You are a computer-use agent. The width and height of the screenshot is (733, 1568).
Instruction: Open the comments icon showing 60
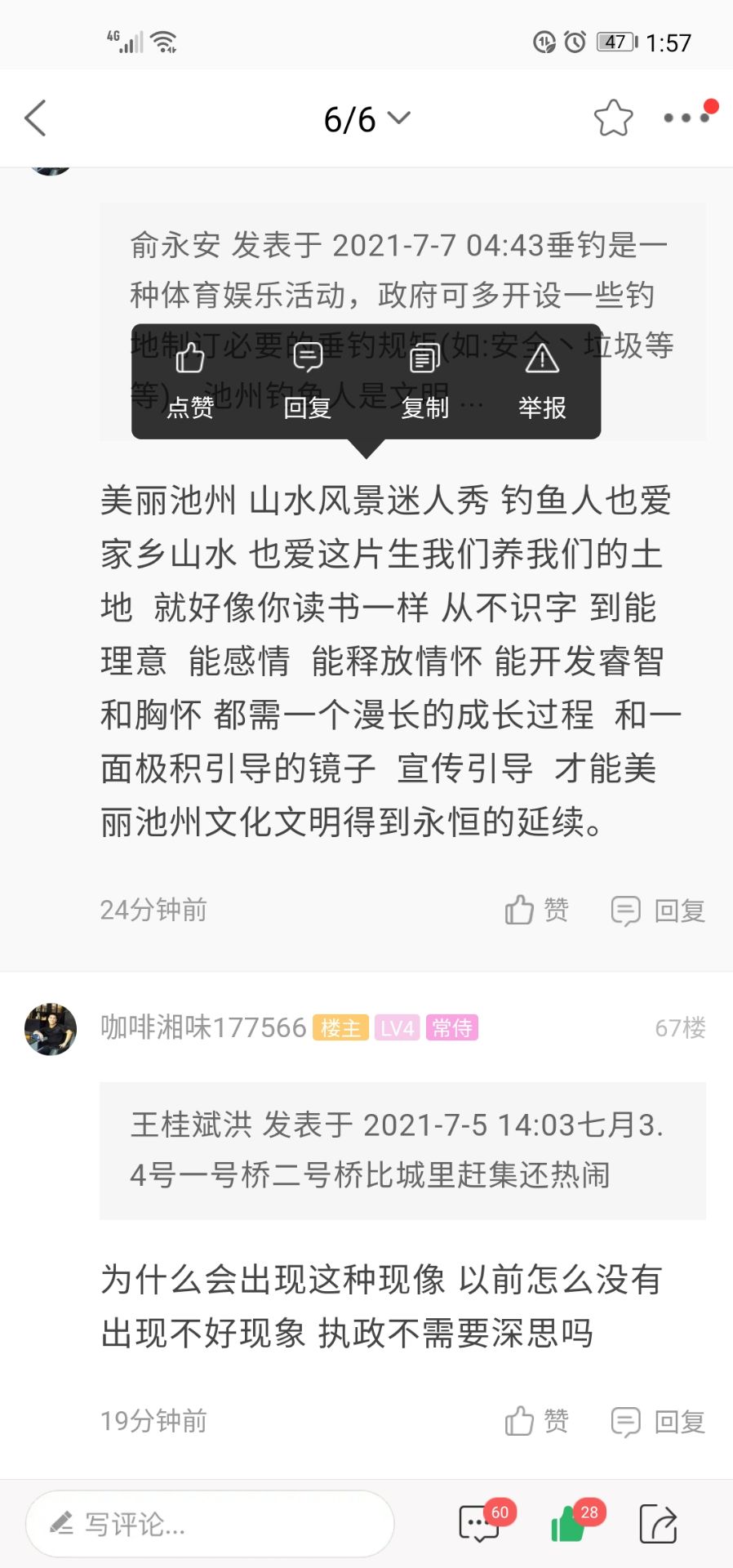[x=481, y=1524]
